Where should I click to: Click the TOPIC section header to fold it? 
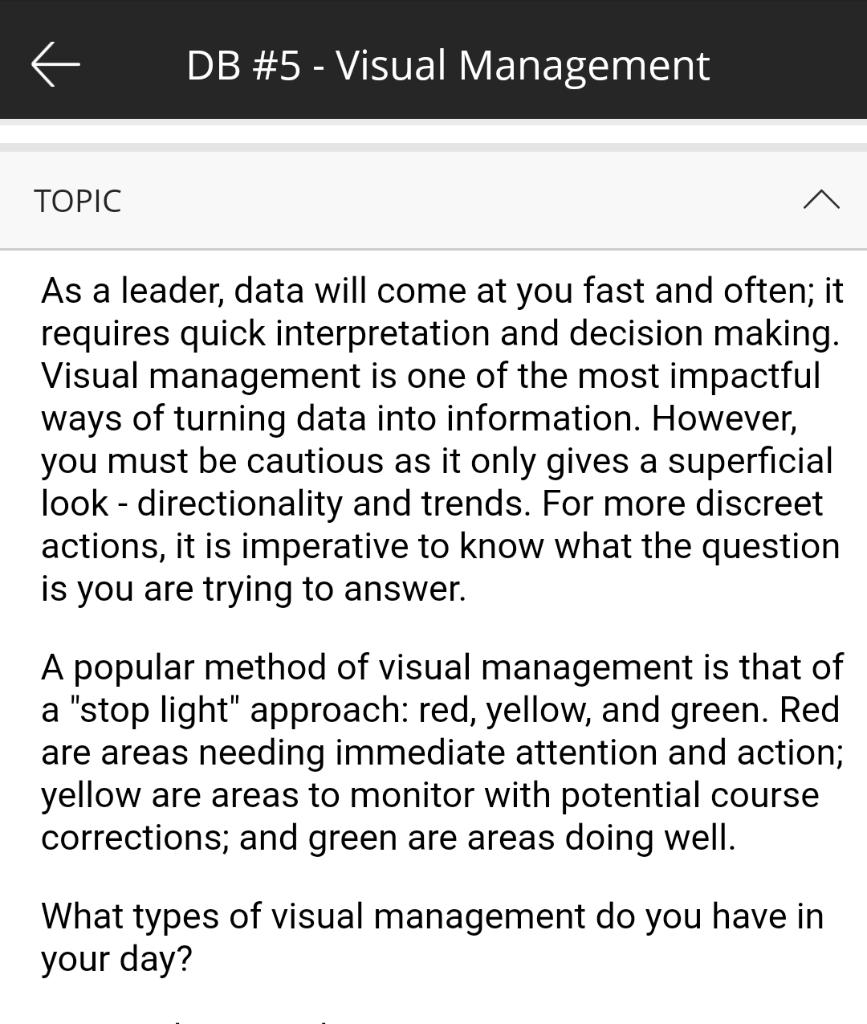click(433, 199)
